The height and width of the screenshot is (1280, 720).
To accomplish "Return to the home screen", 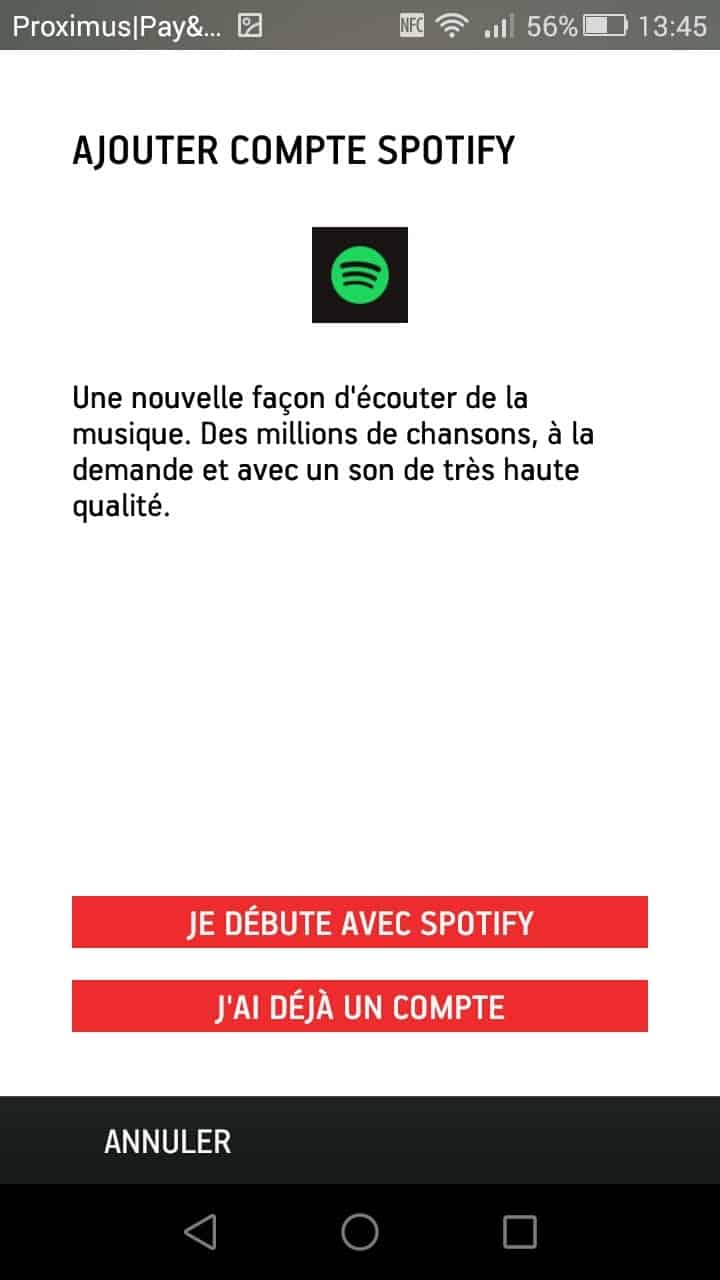I will 360,1232.
